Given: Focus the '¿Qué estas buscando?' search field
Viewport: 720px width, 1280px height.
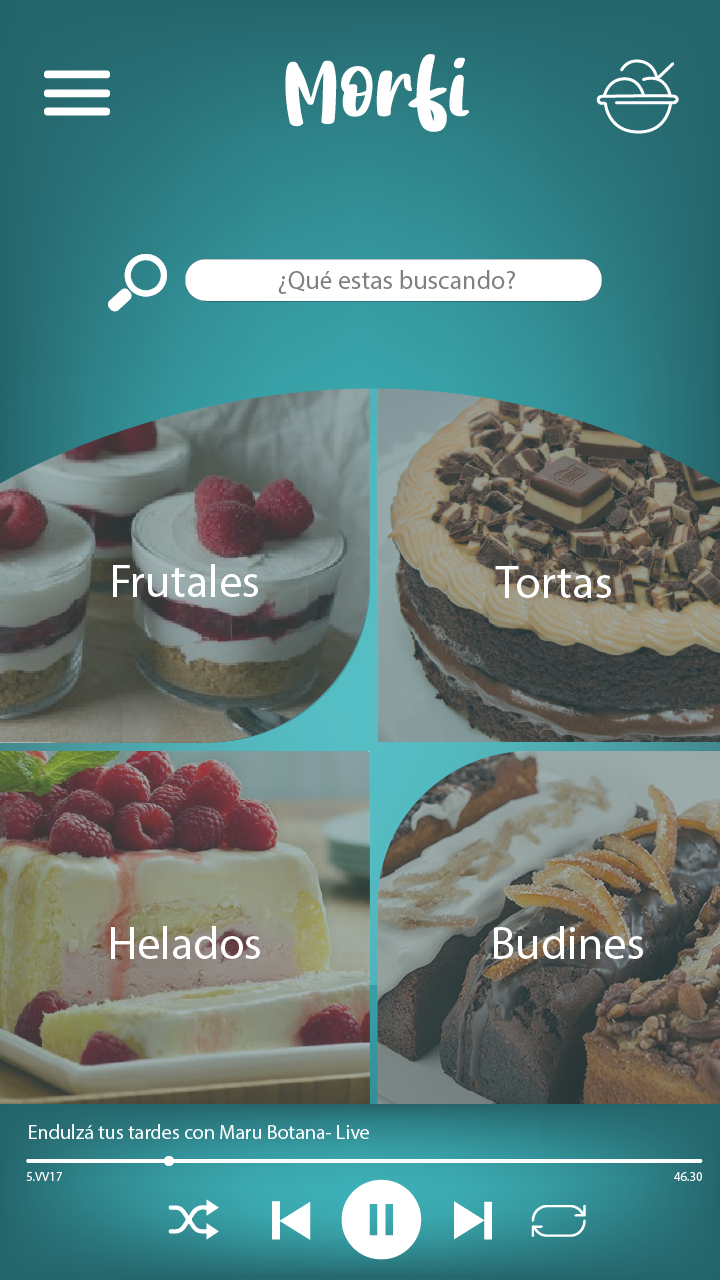Looking at the screenshot, I should (x=394, y=280).
